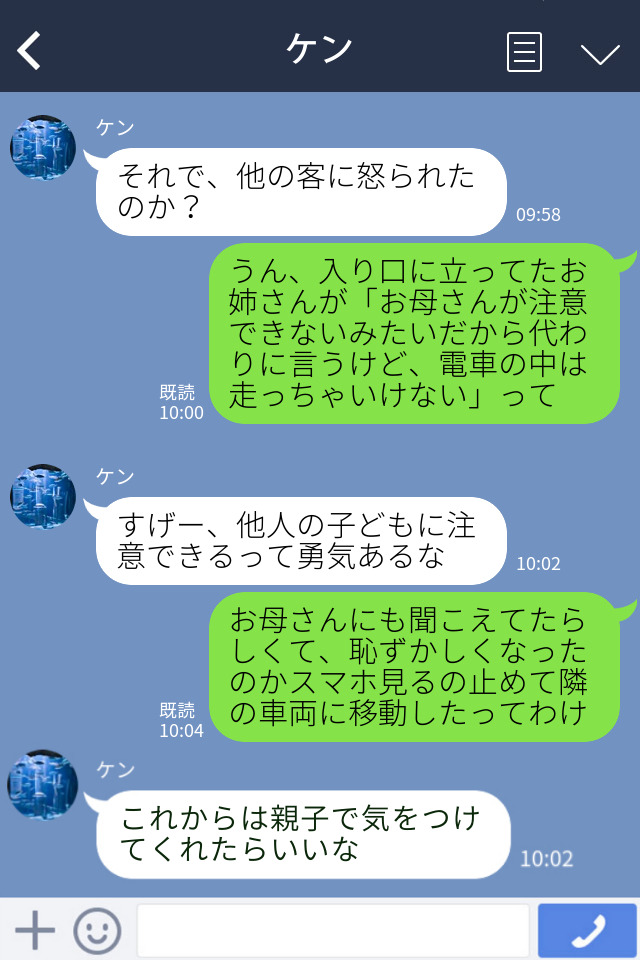Go back from Ken's chat
This screenshot has height=960, width=640.
tap(30, 51)
